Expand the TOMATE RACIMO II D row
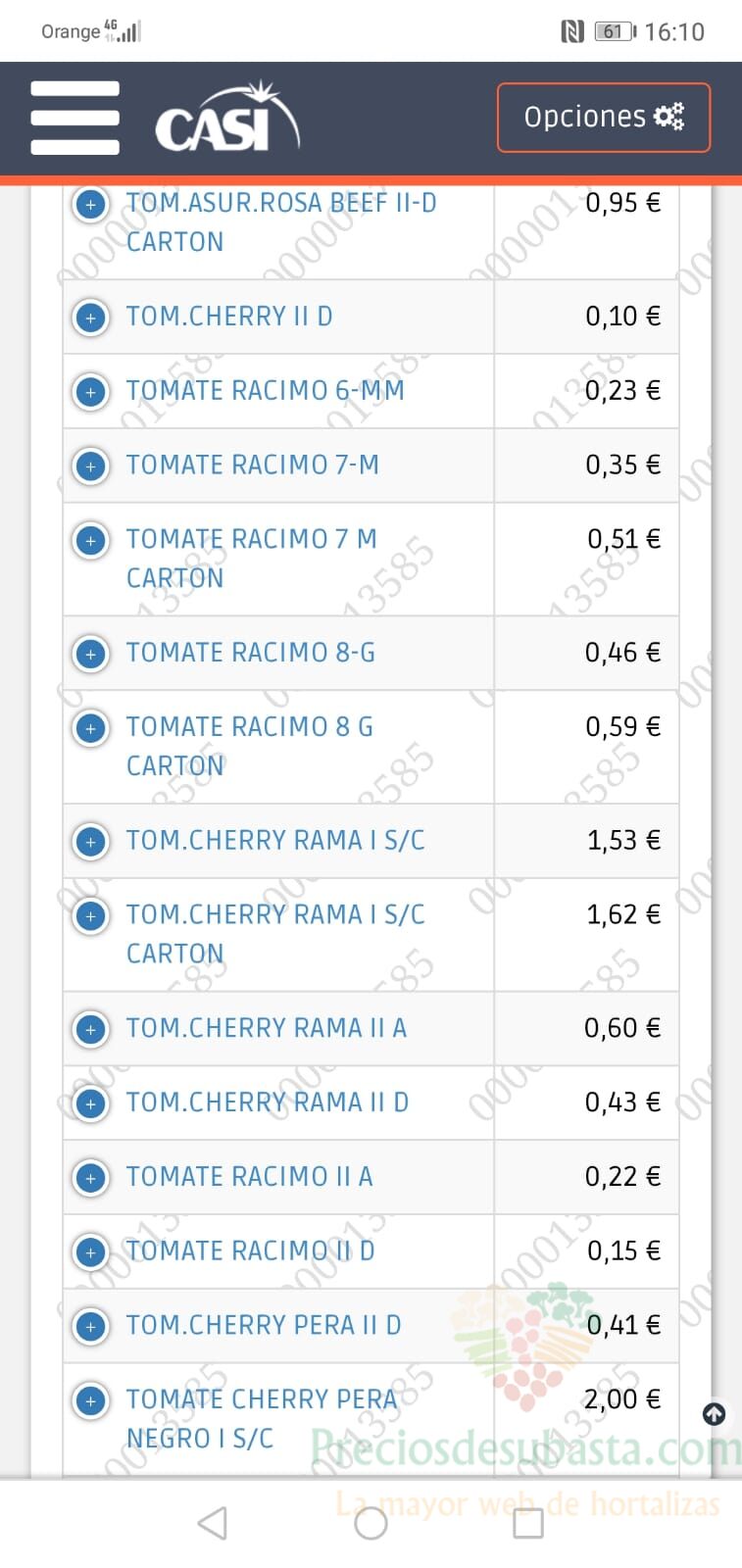Viewport: 742px width, 1568px height. tap(91, 1252)
